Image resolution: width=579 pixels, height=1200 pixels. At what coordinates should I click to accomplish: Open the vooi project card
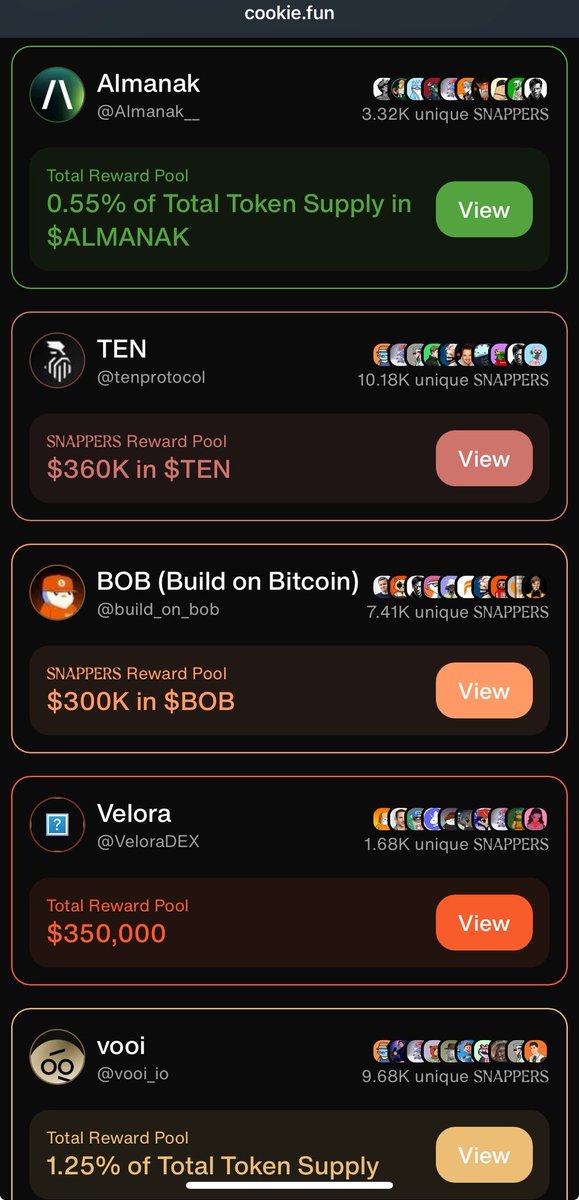click(x=289, y=1104)
